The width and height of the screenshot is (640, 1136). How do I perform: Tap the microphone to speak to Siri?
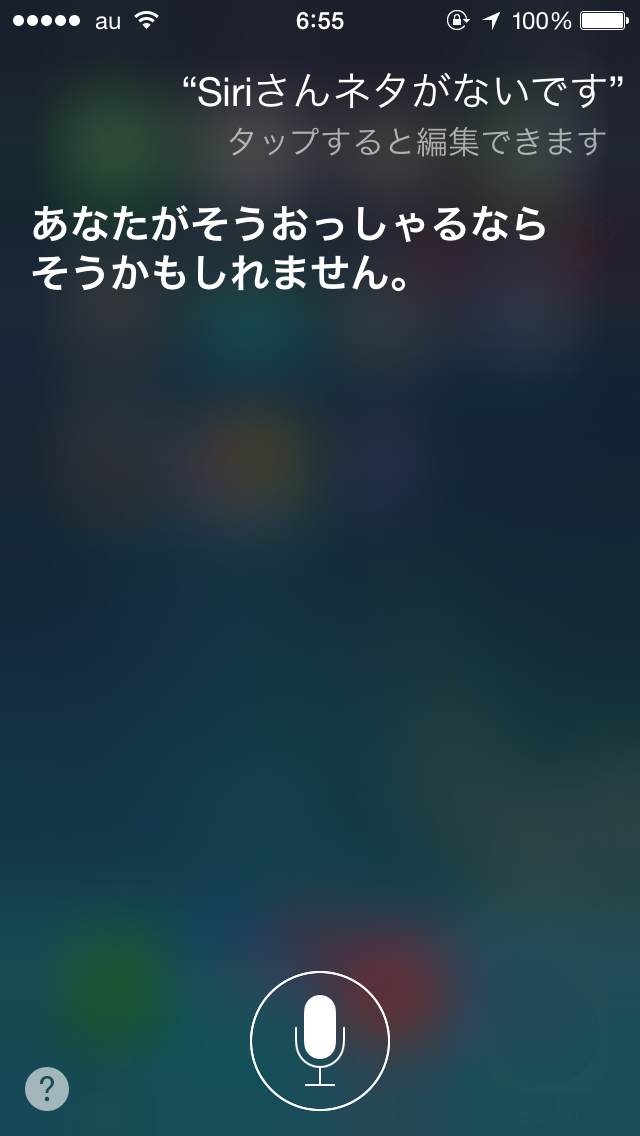[x=320, y=1041]
